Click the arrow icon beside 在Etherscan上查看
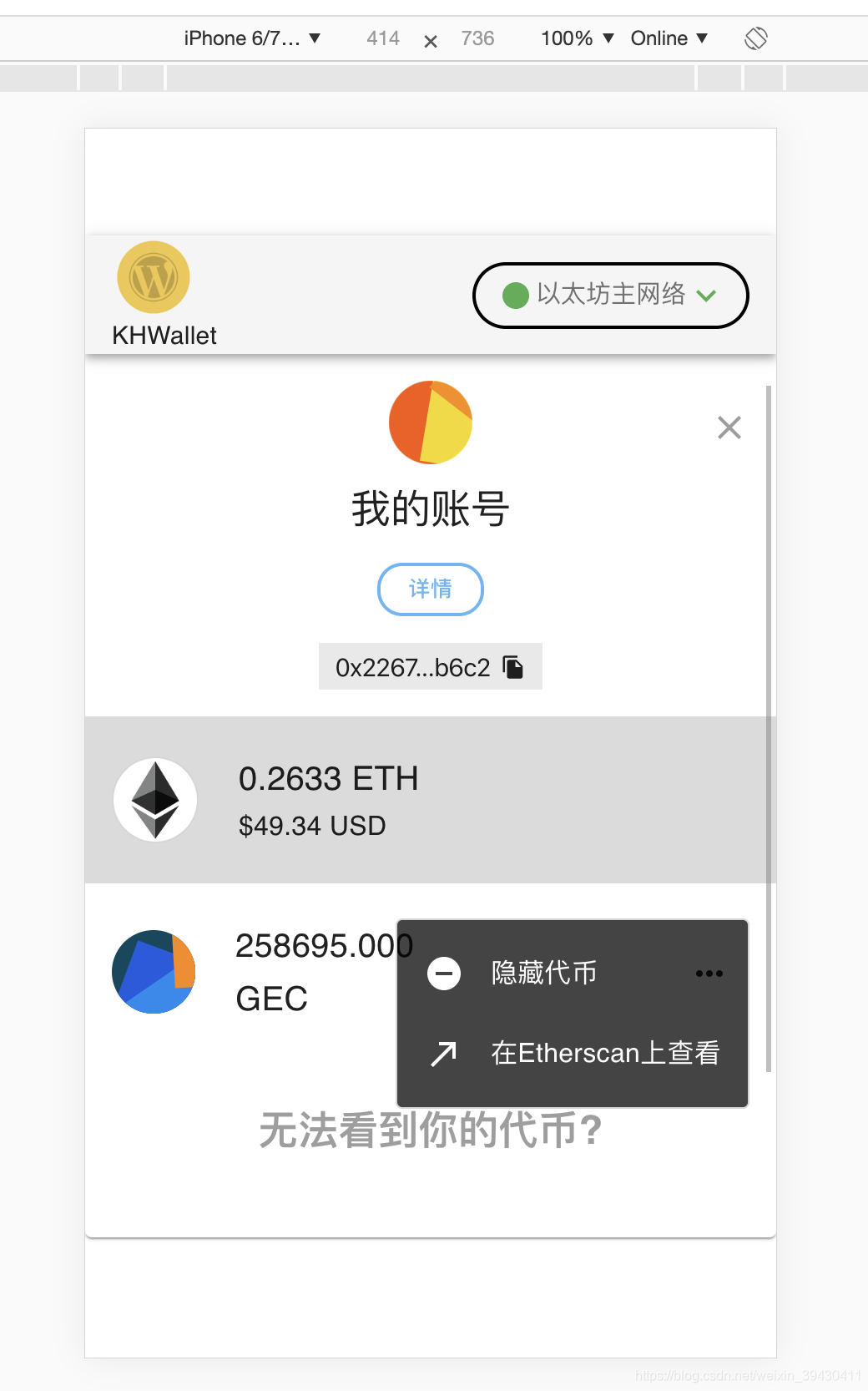The image size is (868, 1391). pos(443,1053)
